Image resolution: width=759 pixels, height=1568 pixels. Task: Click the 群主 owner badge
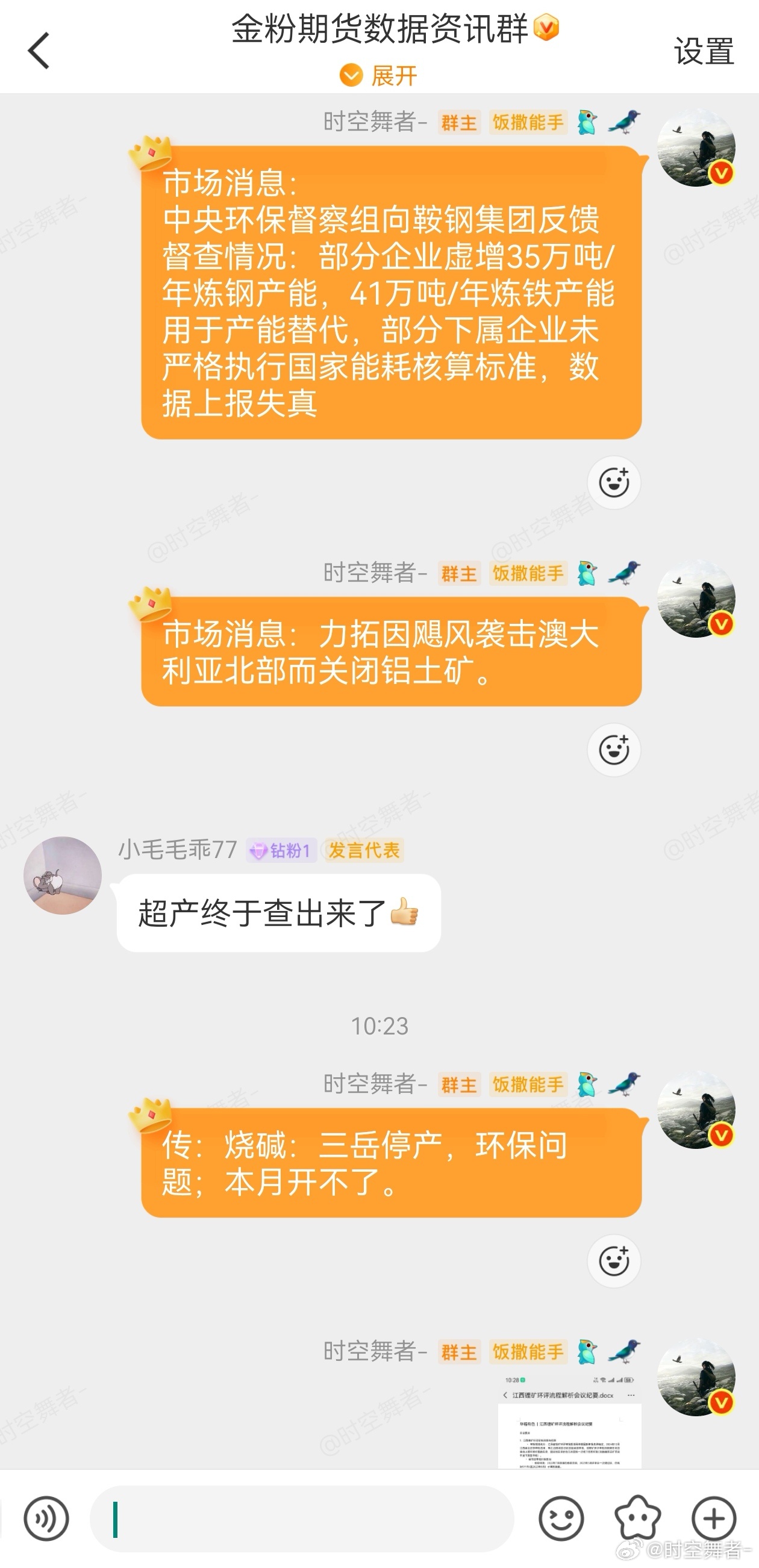pos(458,122)
